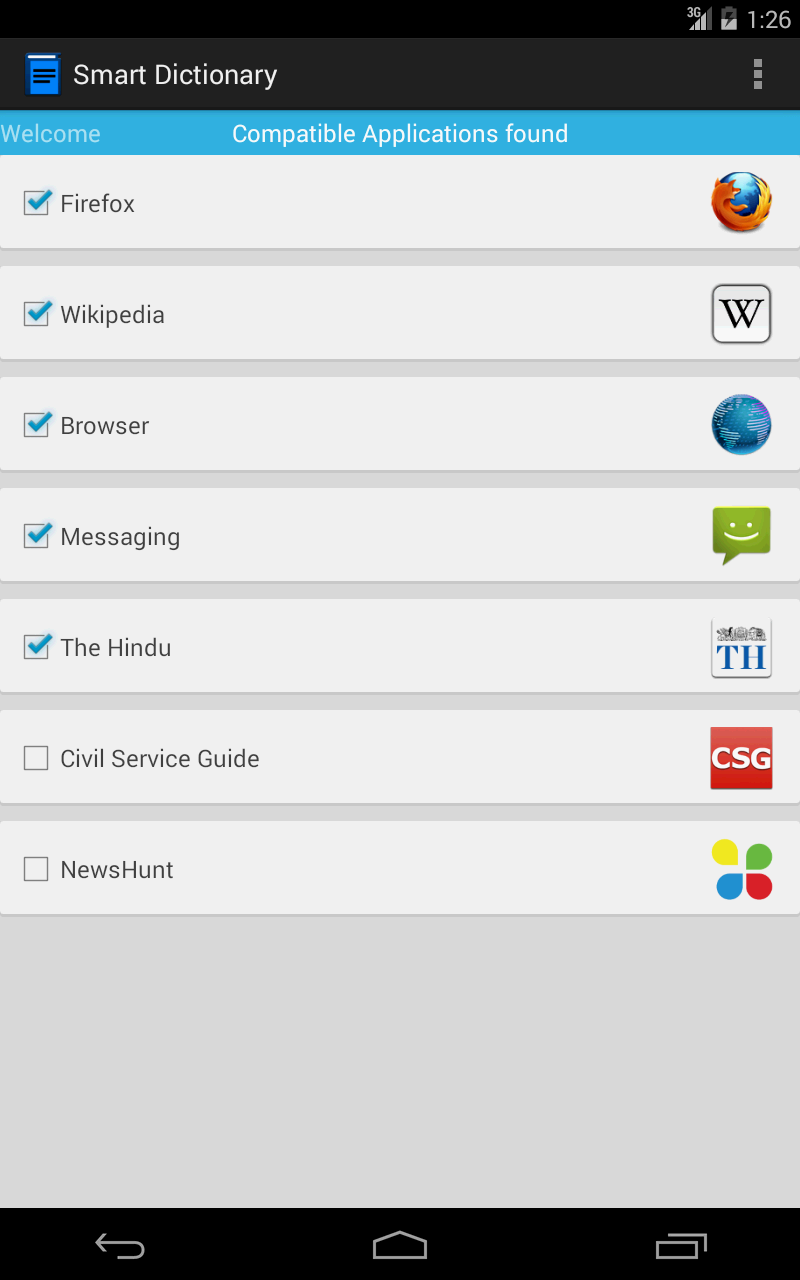Tap the Wikipedia W icon
The width and height of the screenshot is (800, 1280).
click(x=741, y=314)
